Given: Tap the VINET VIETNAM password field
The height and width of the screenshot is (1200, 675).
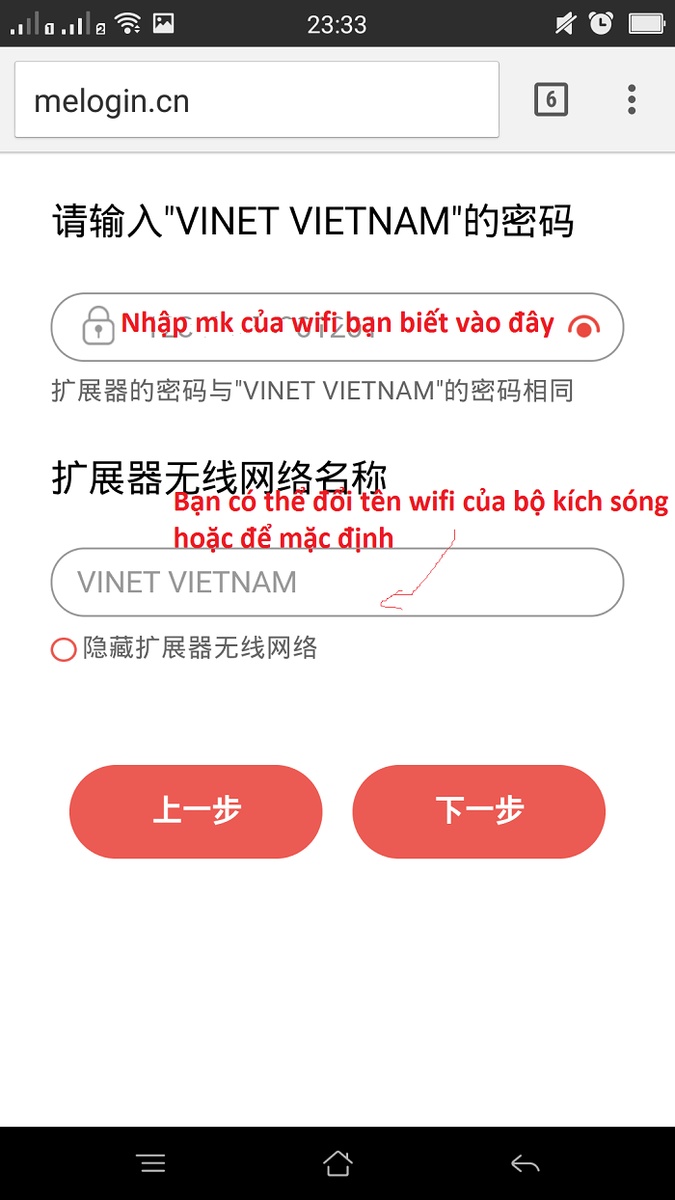Looking at the screenshot, I should 330,327.
